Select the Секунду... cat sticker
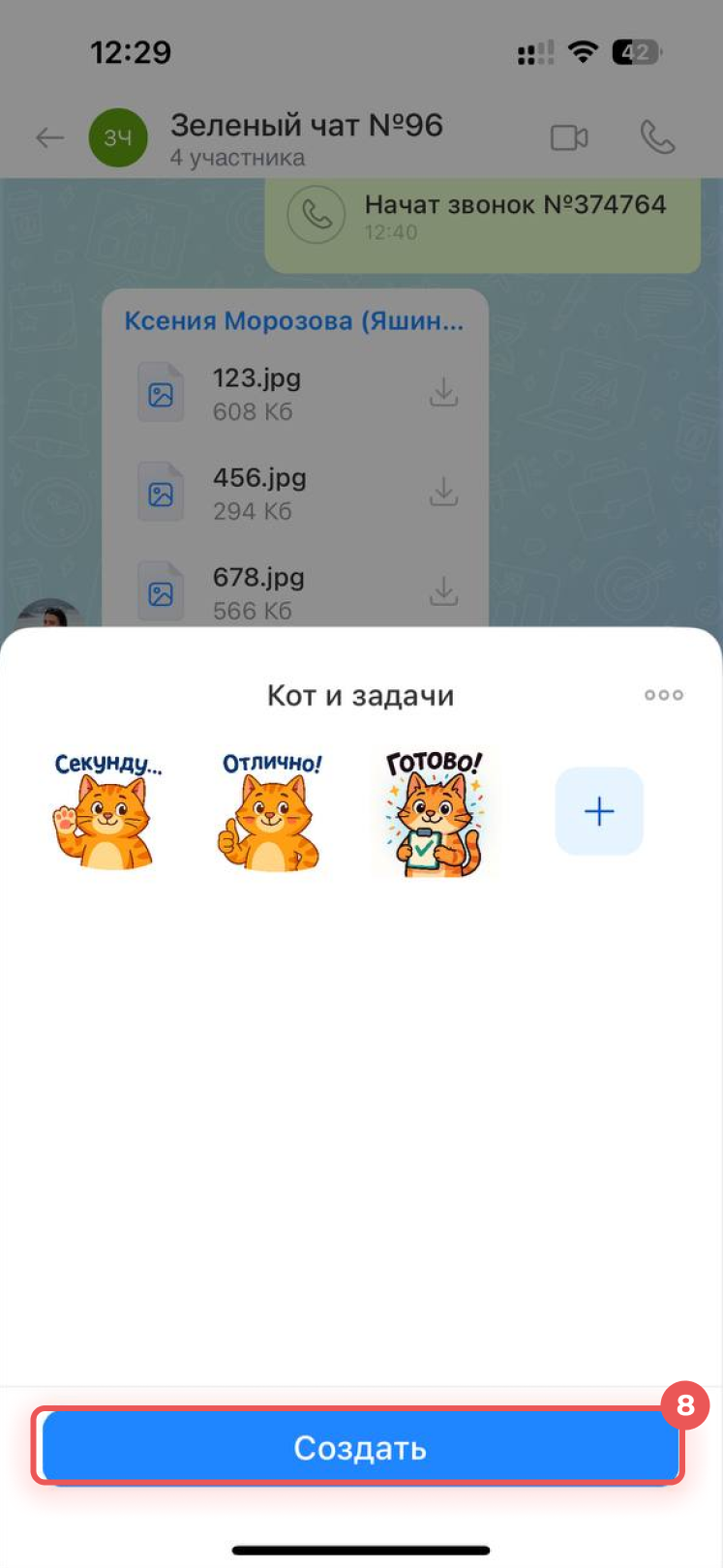 [x=105, y=811]
